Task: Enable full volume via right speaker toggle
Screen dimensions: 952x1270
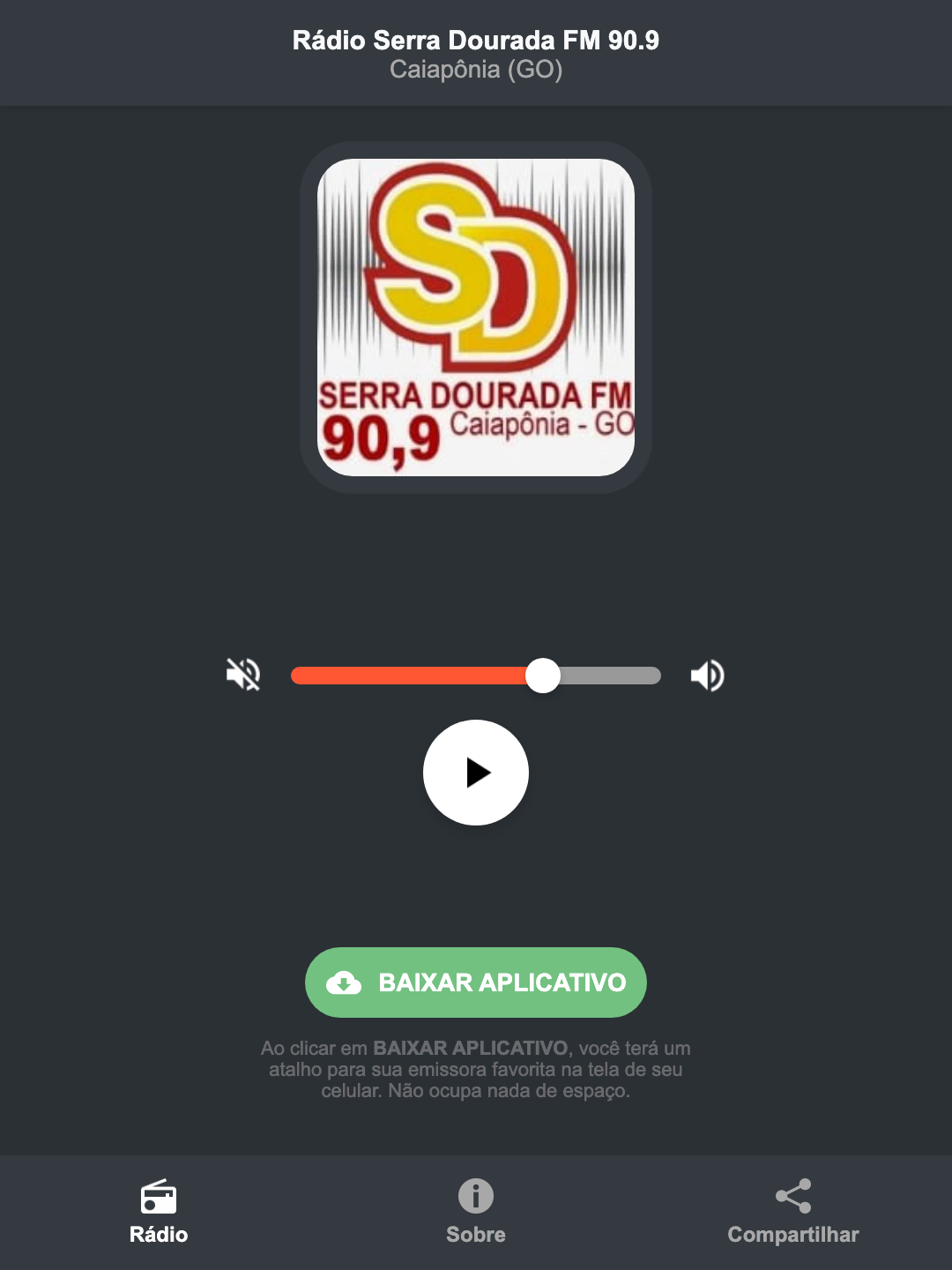Action: tap(706, 675)
